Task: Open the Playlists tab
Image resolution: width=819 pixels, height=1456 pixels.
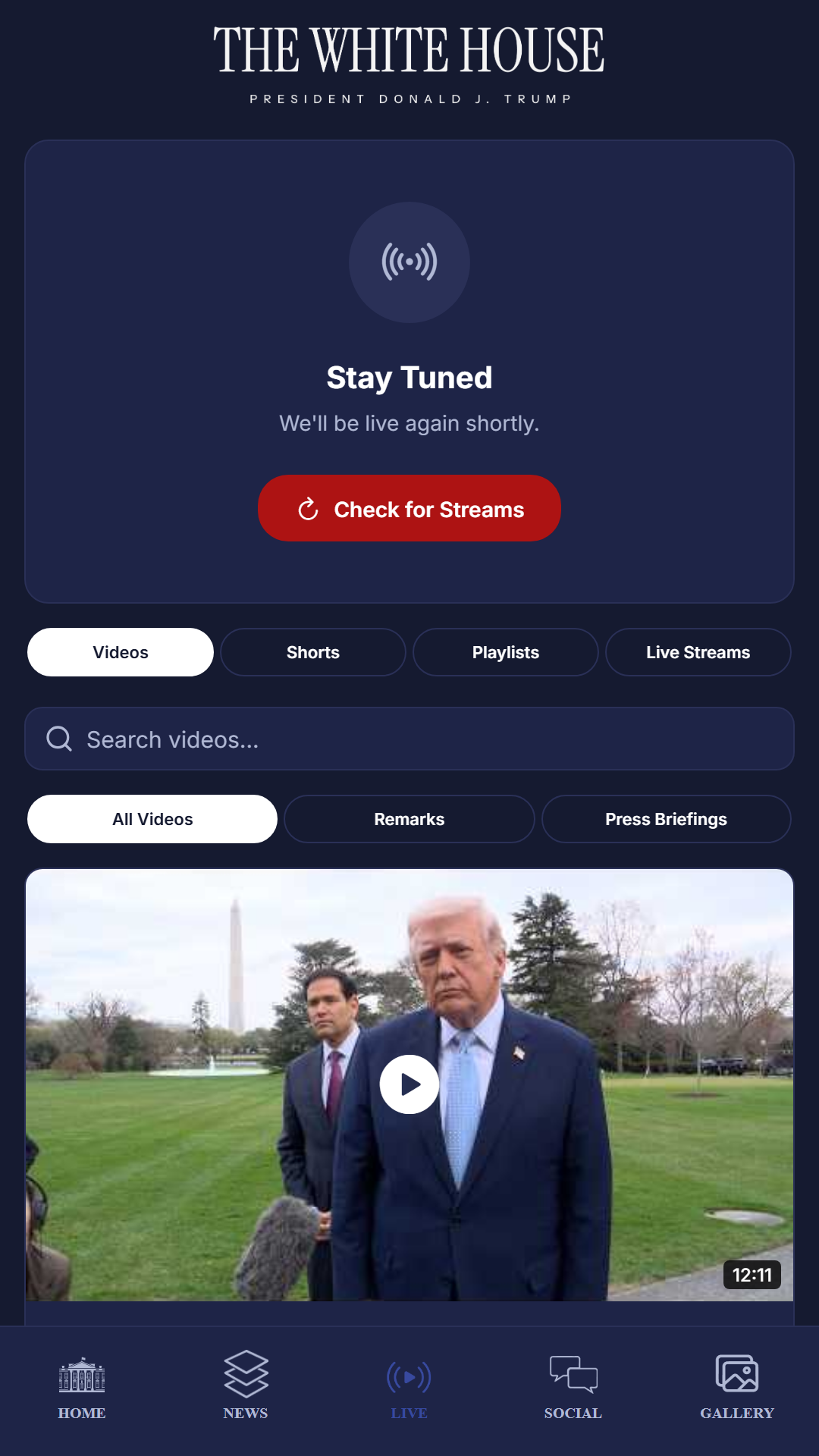Action: (x=506, y=652)
